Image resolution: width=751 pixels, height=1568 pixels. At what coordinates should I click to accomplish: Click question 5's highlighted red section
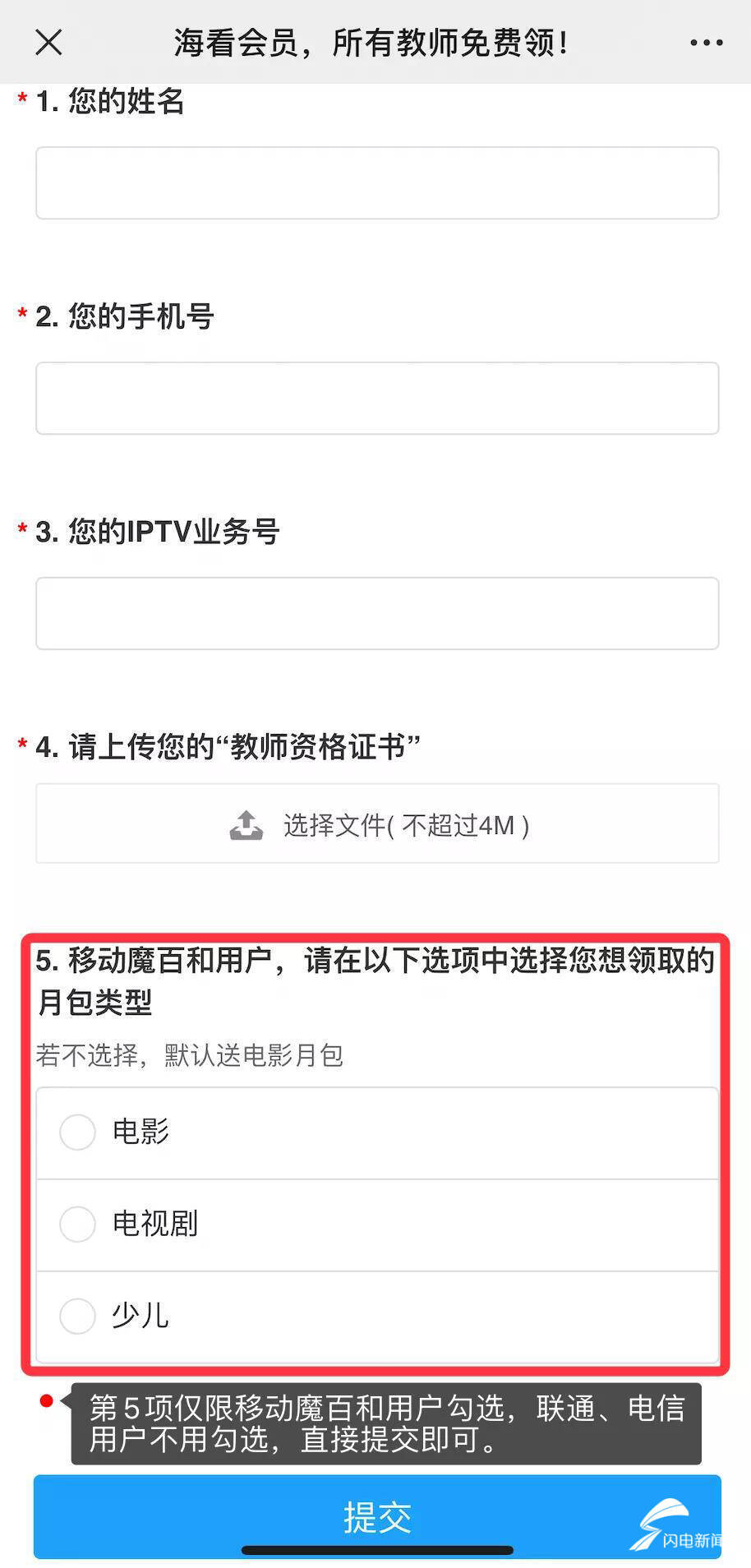375,1146
